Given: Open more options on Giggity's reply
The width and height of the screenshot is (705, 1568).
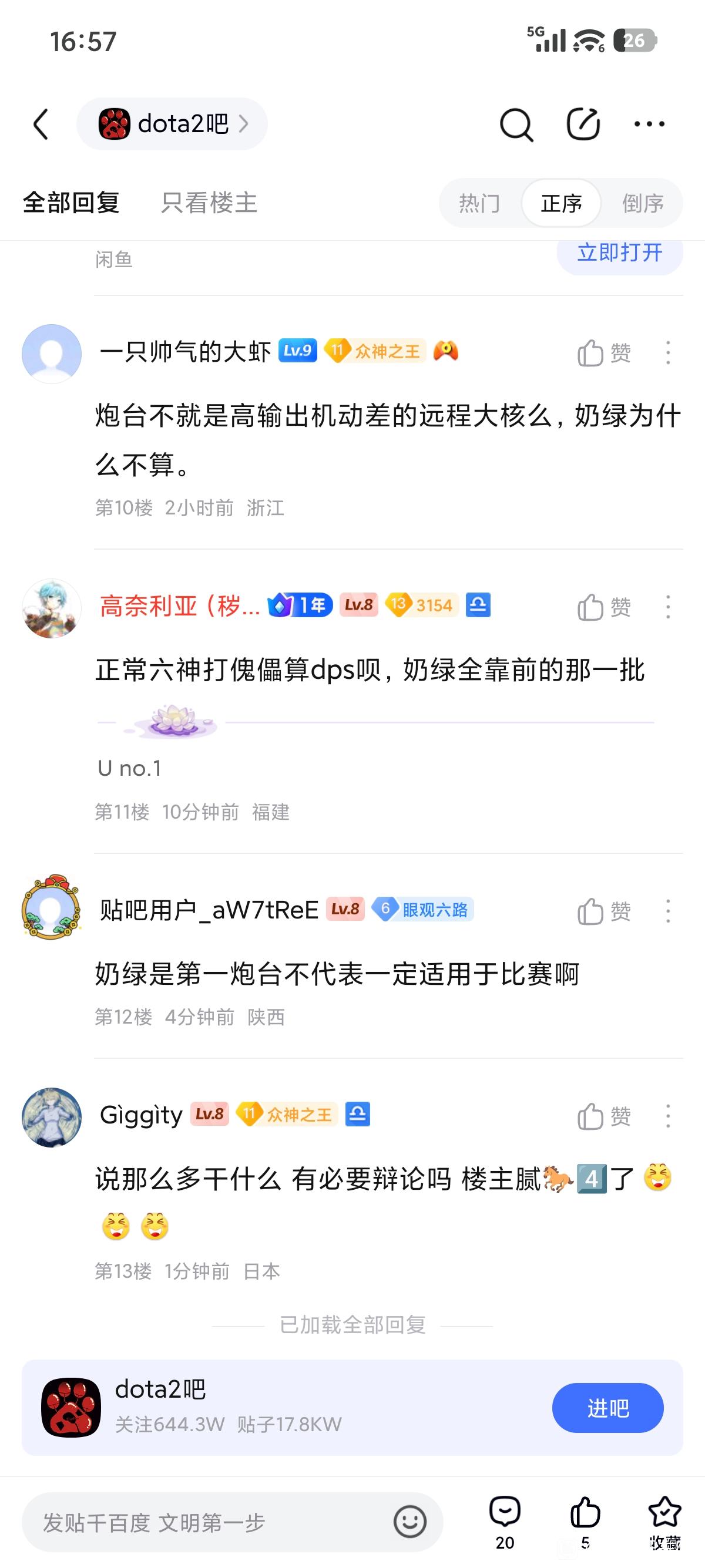Looking at the screenshot, I should 668,1116.
